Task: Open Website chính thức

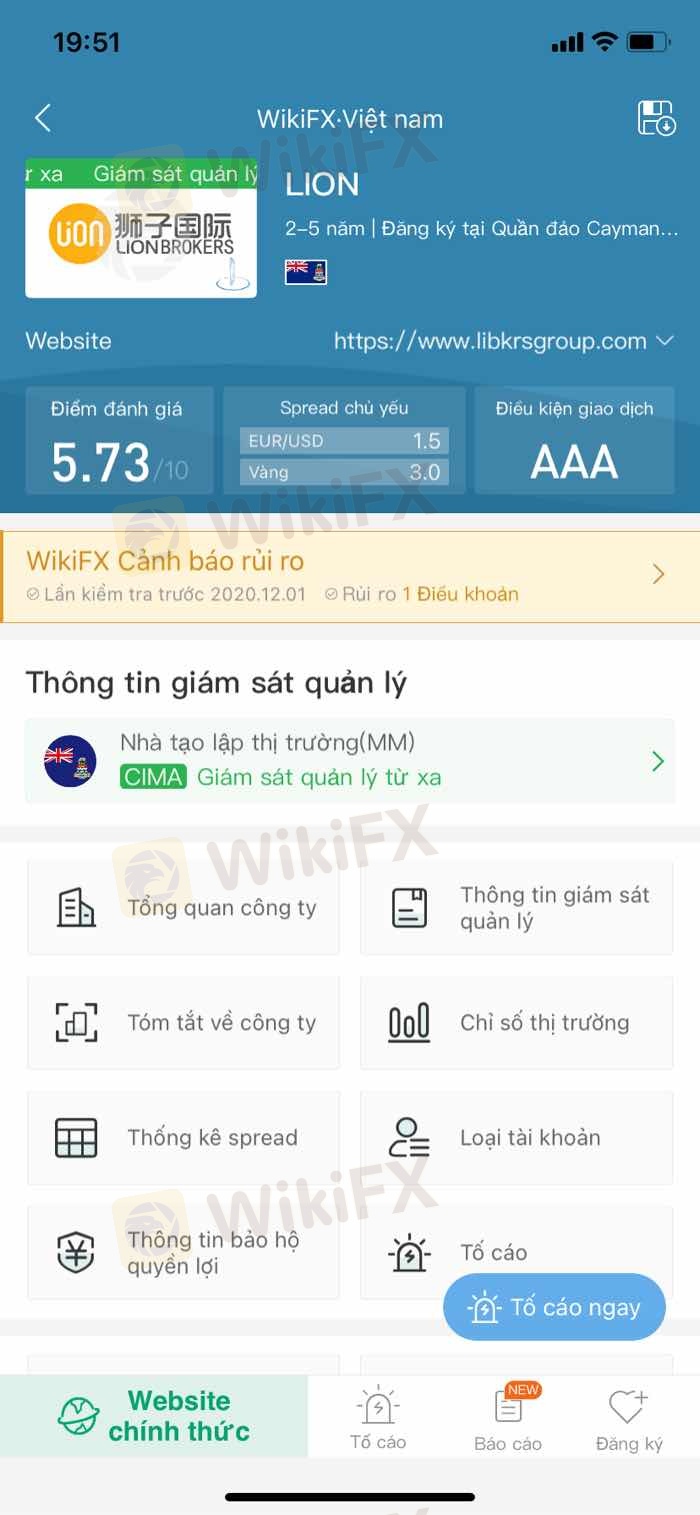Action: [154, 1416]
